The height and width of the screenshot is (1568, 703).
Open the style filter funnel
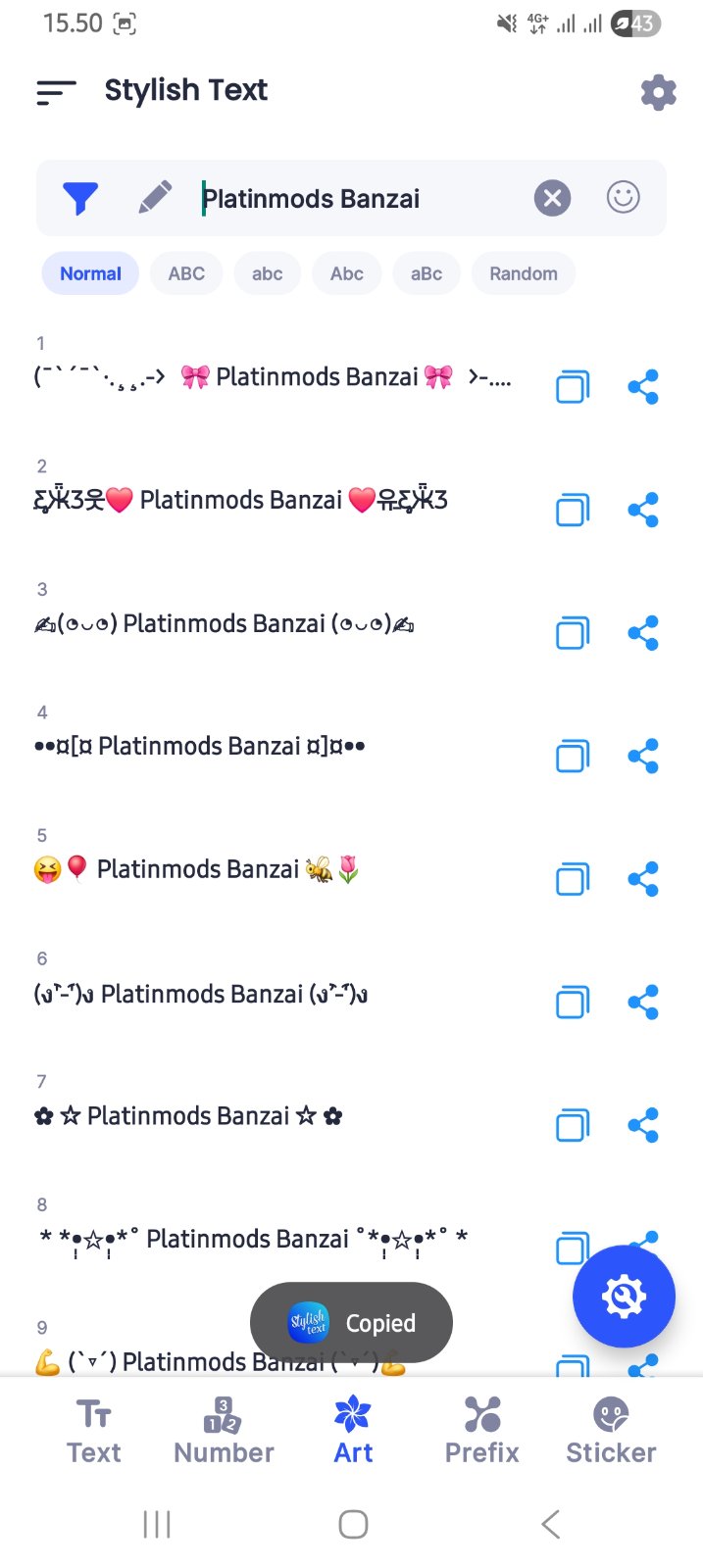click(x=80, y=199)
